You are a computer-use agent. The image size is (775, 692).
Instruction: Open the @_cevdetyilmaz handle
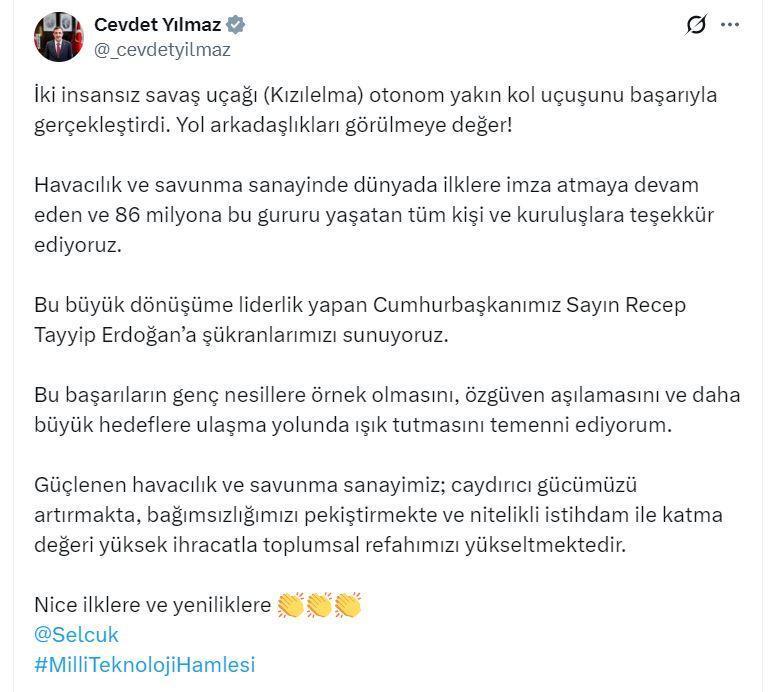point(162,49)
